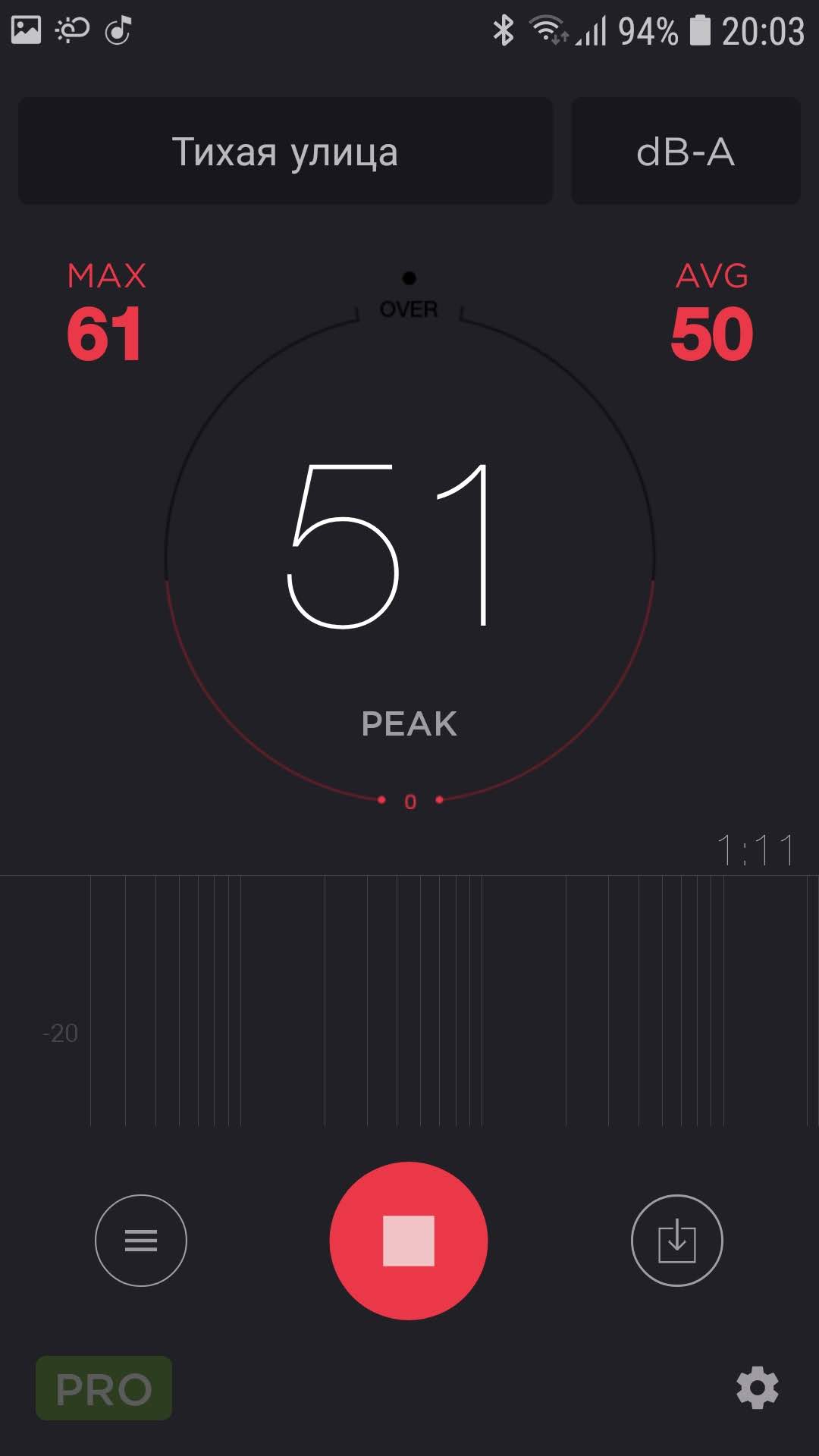This screenshot has height=1456, width=819.
Task: Open the Тихая улица reference level selector
Action: [x=285, y=151]
